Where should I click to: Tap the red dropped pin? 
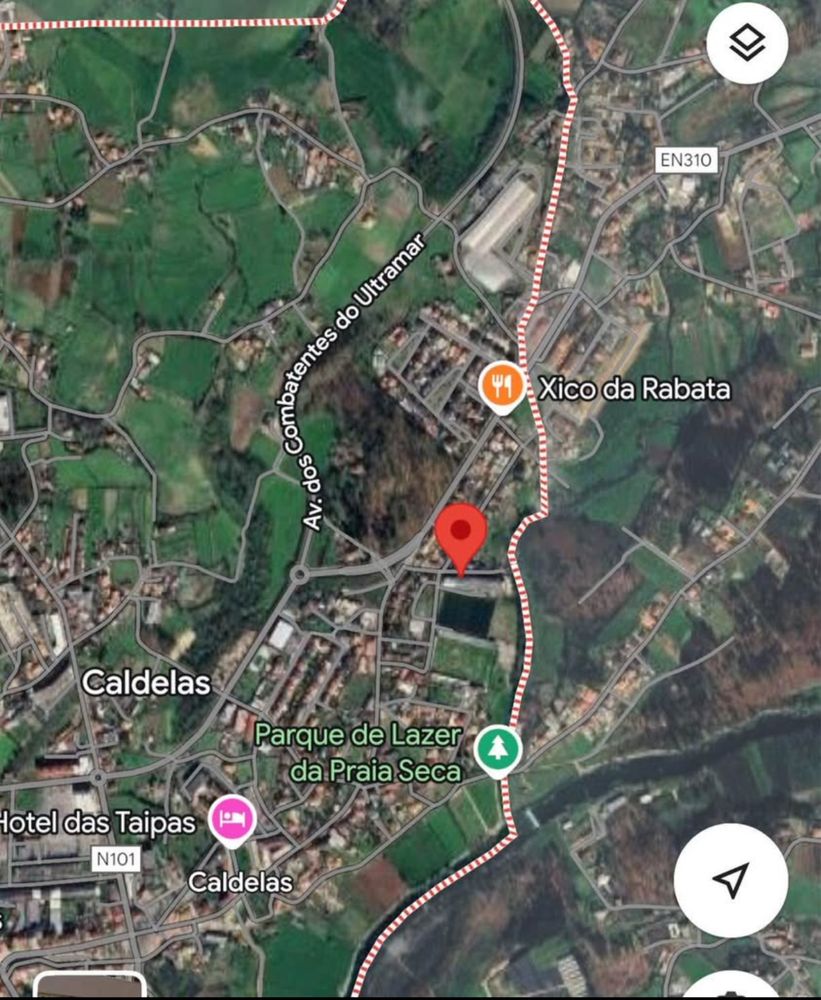click(461, 535)
